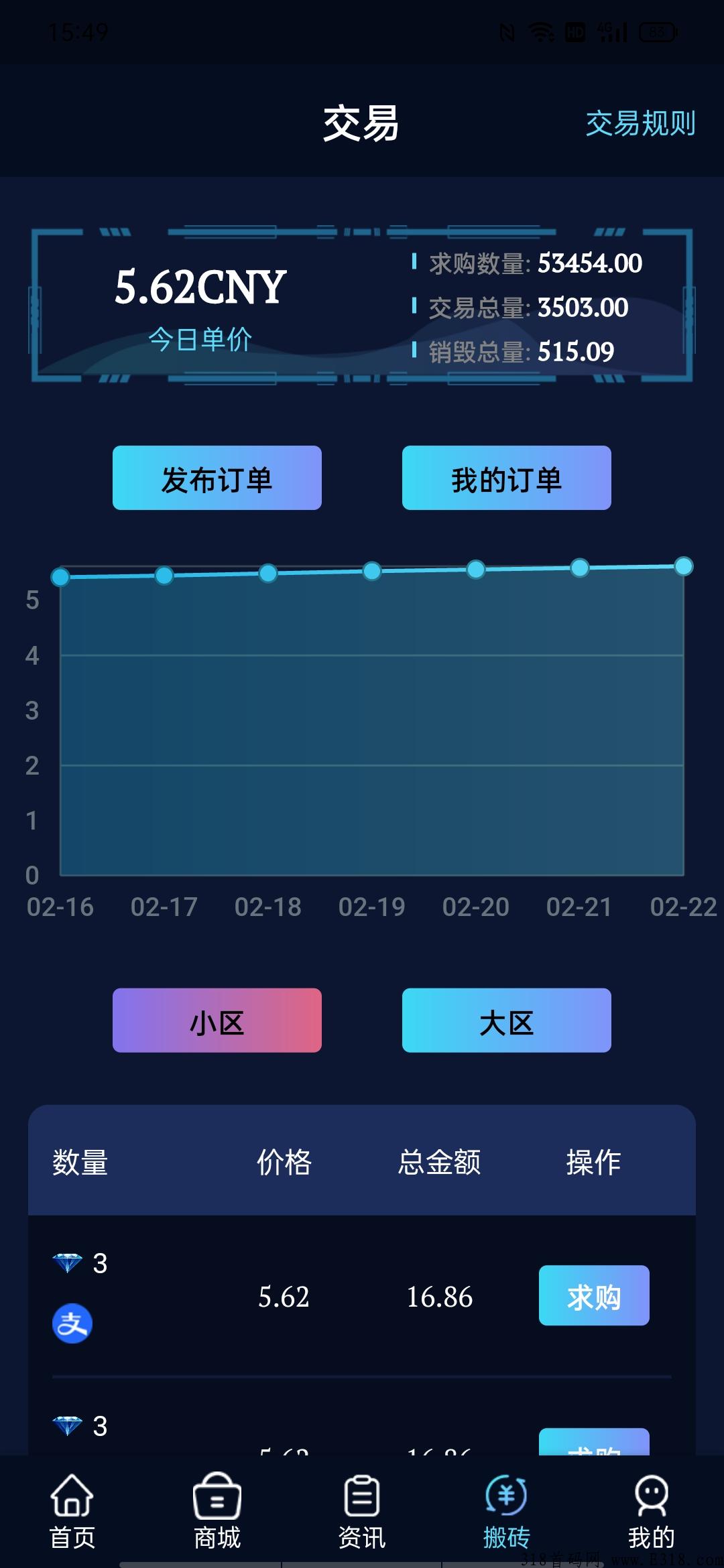Tap the 搬砖 trading icon
This screenshot has height=1568, width=724.
point(506,1494)
